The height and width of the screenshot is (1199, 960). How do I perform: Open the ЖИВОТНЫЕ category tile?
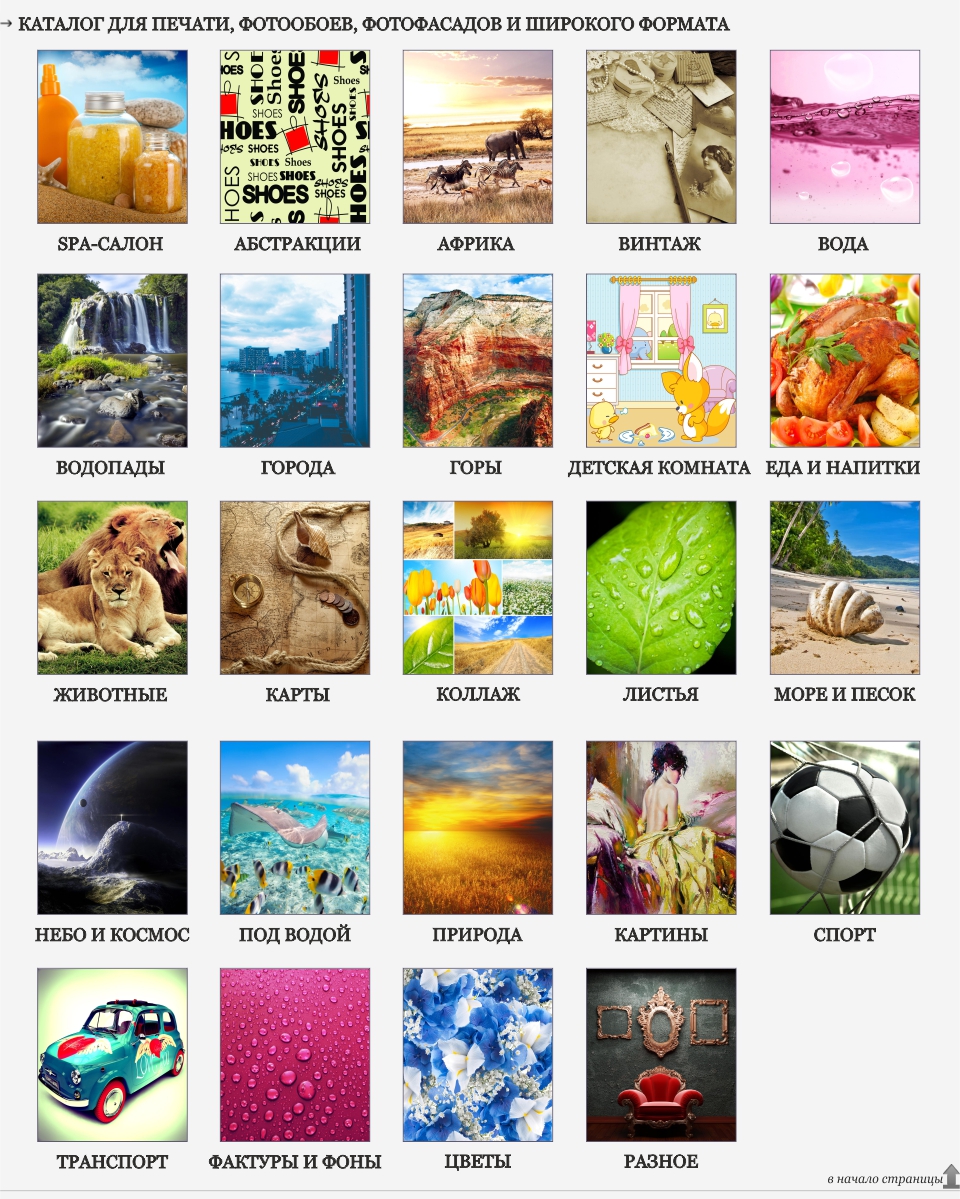pos(111,588)
